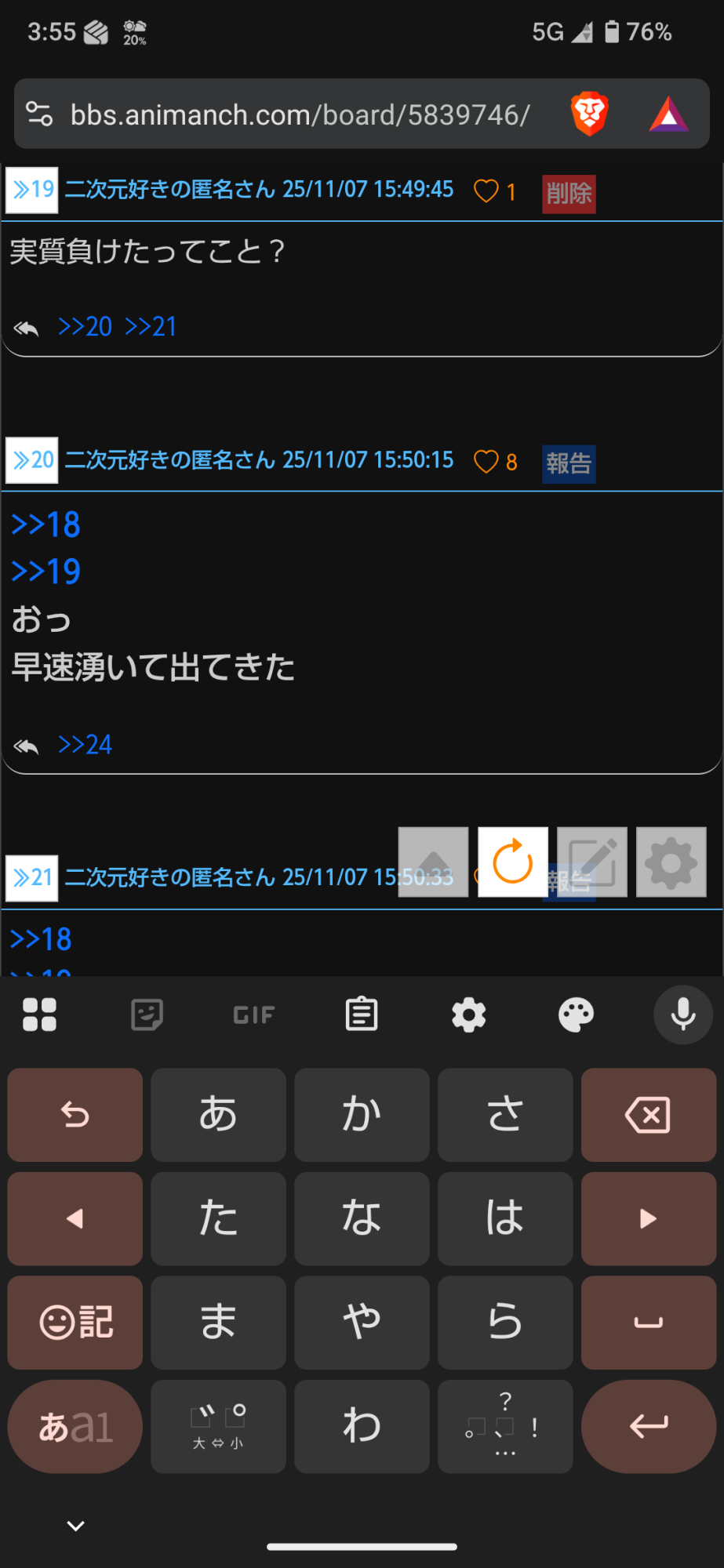Open the floating settings gear button
Viewport: 724px width, 1568px height.
(x=671, y=862)
